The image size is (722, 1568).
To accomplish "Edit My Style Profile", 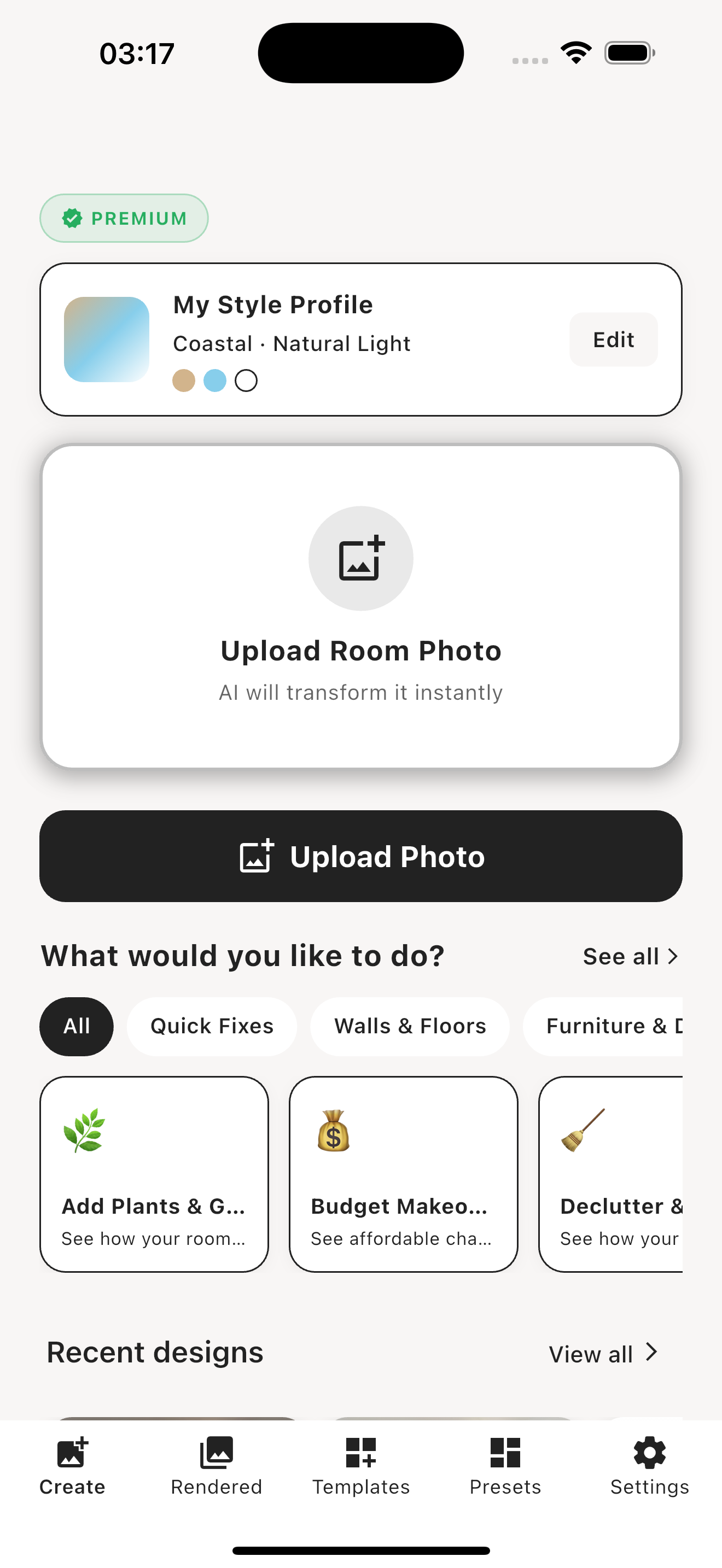I will point(613,340).
